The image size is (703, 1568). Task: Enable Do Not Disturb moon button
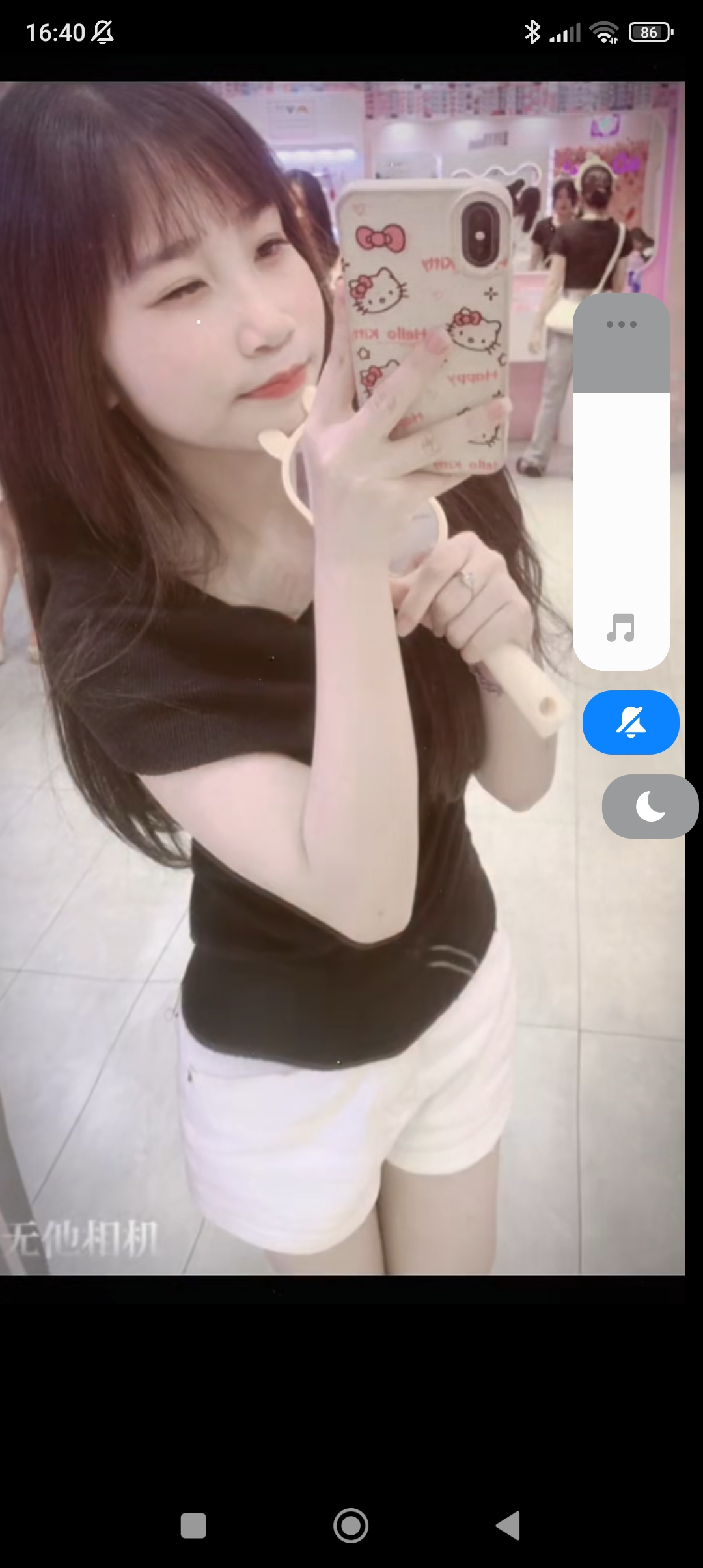coord(650,806)
